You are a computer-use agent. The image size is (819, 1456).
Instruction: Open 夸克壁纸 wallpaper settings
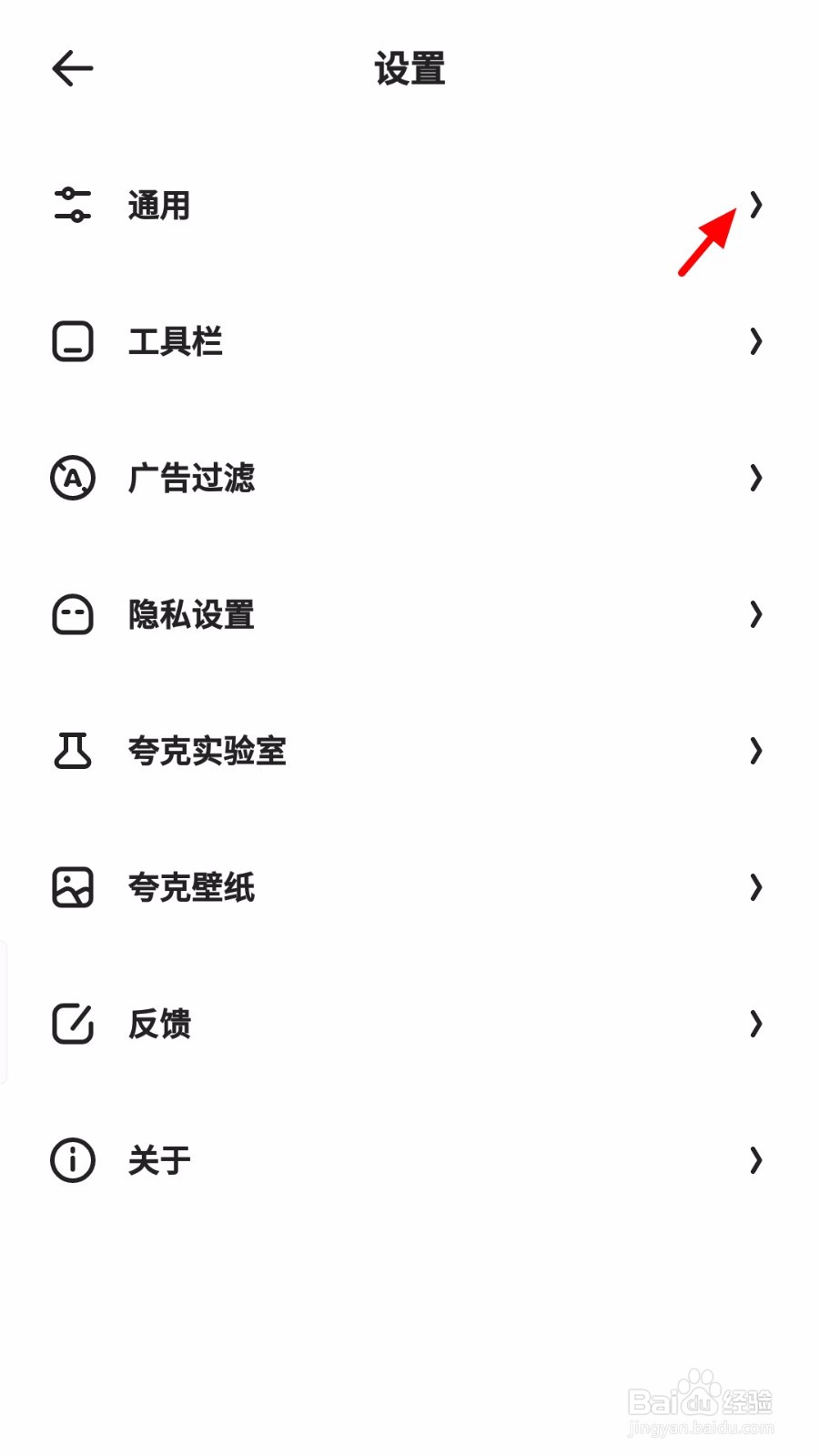pos(409,887)
